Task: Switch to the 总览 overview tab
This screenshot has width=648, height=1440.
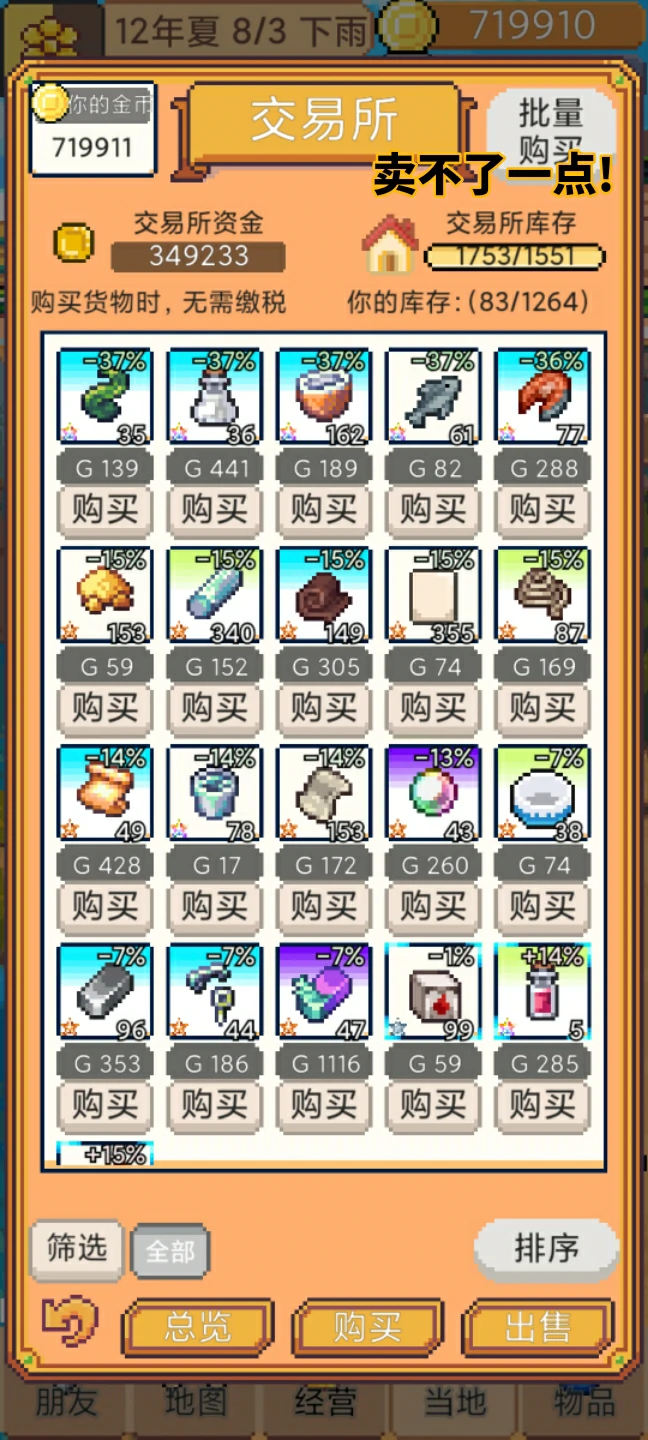Action: [198, 1327]
